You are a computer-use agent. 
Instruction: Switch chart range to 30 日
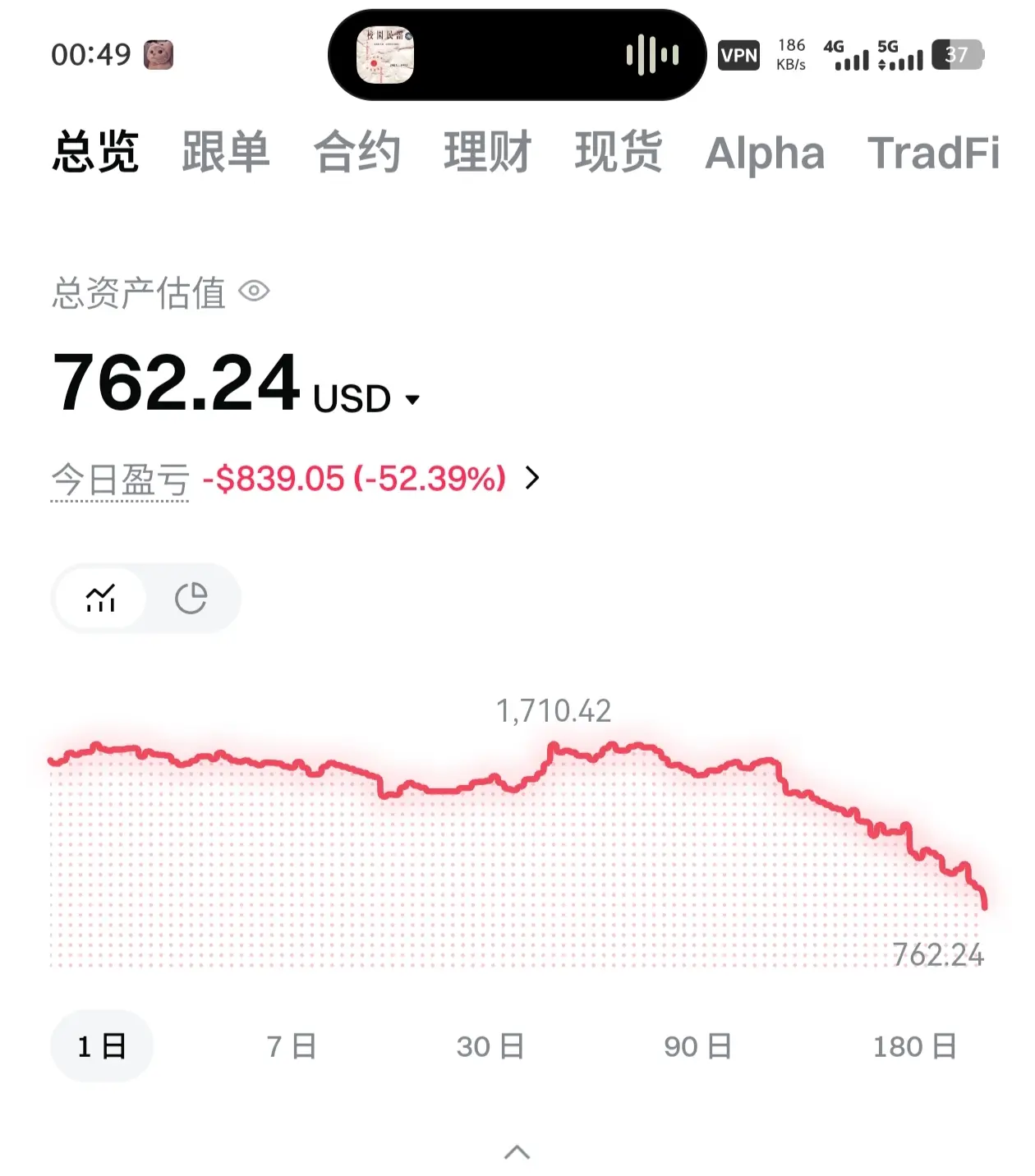click(x=490, y=1046)
